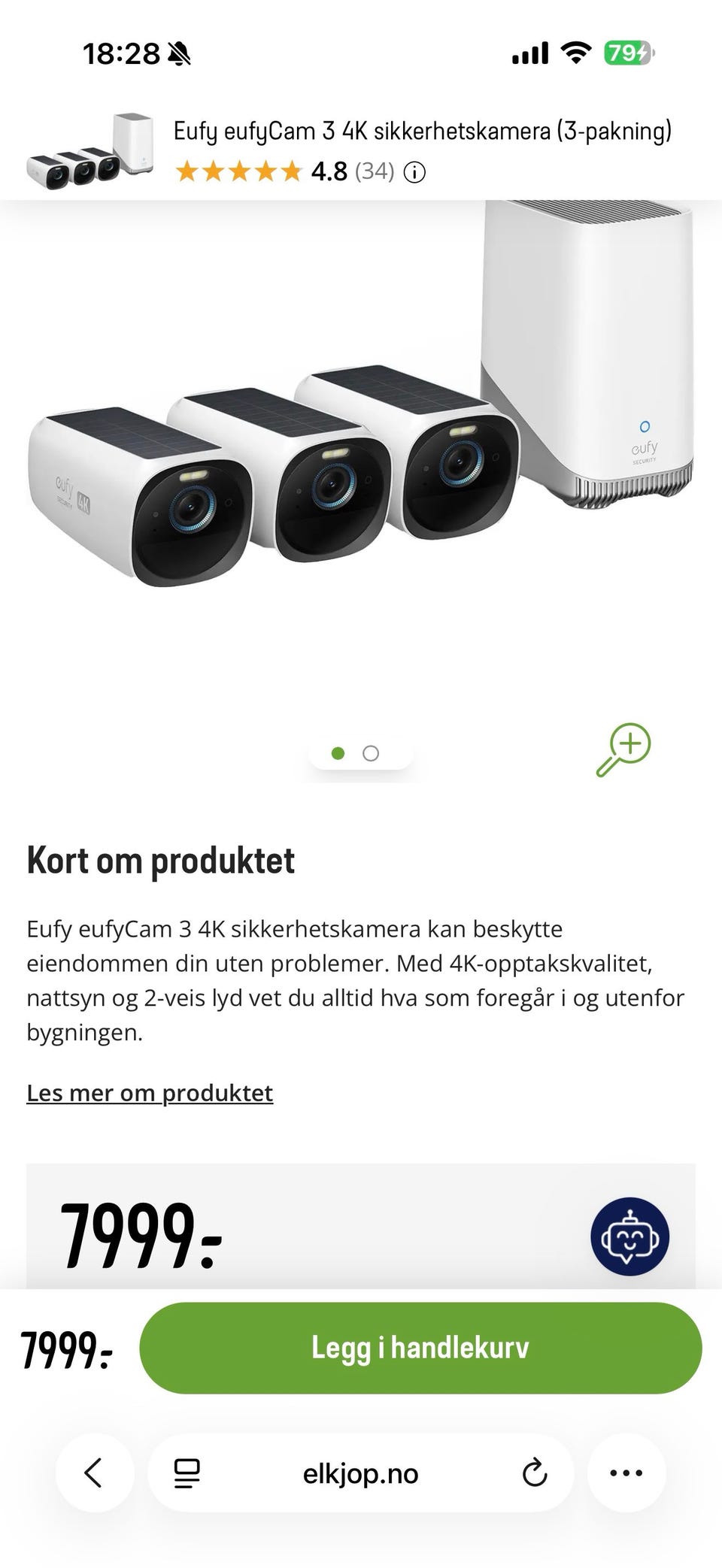The height and width of the screenshot is (1568, 722).
Task: Select the second image carousel dot
Action: tap(369, 752)
